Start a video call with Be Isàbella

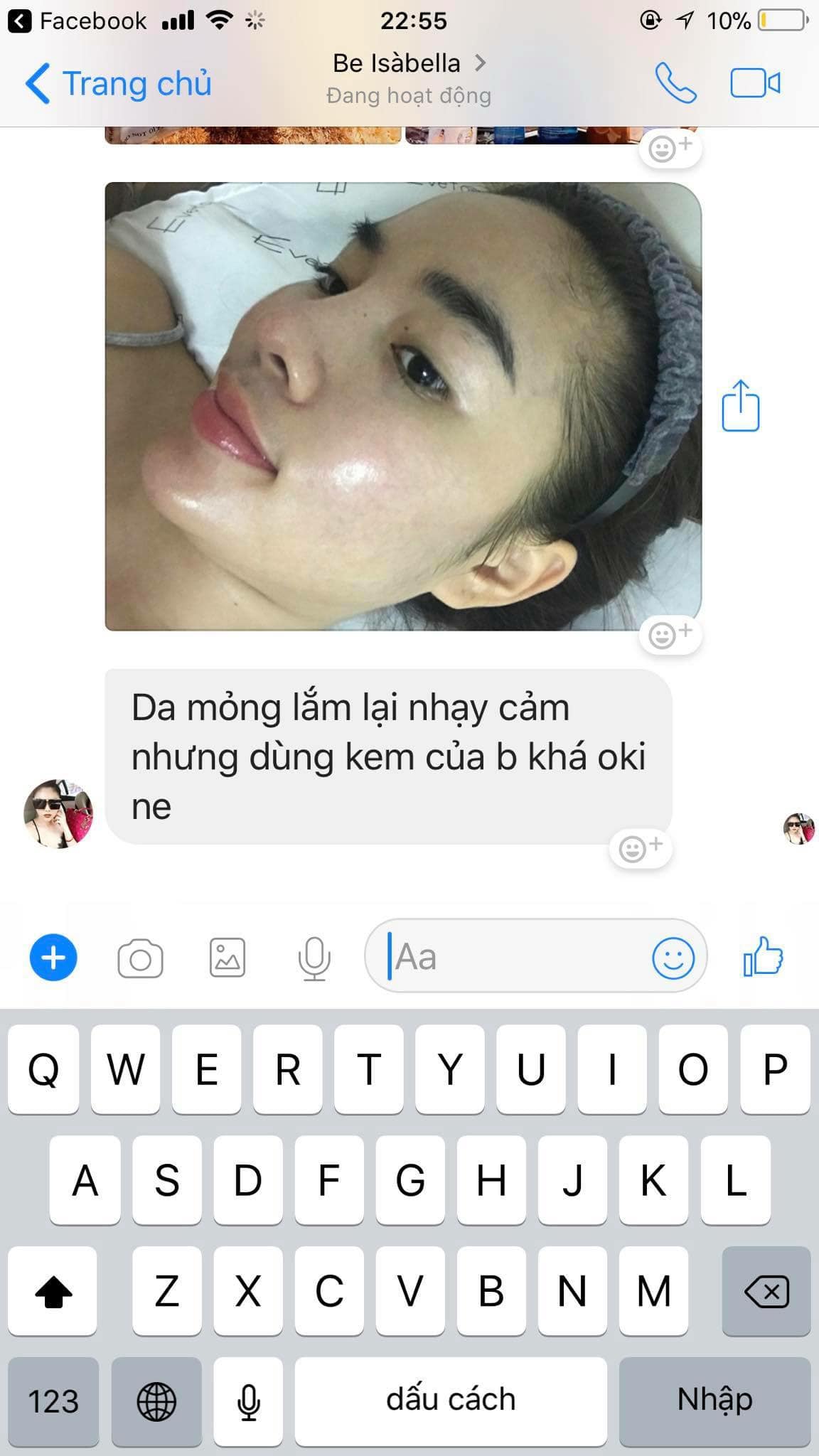pos(755,83)
